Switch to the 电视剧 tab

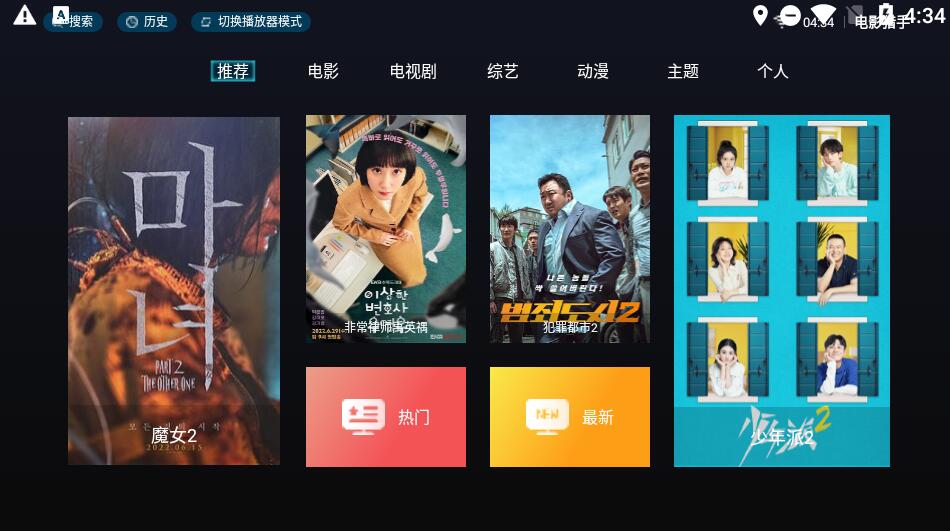[x=413, y=71]
